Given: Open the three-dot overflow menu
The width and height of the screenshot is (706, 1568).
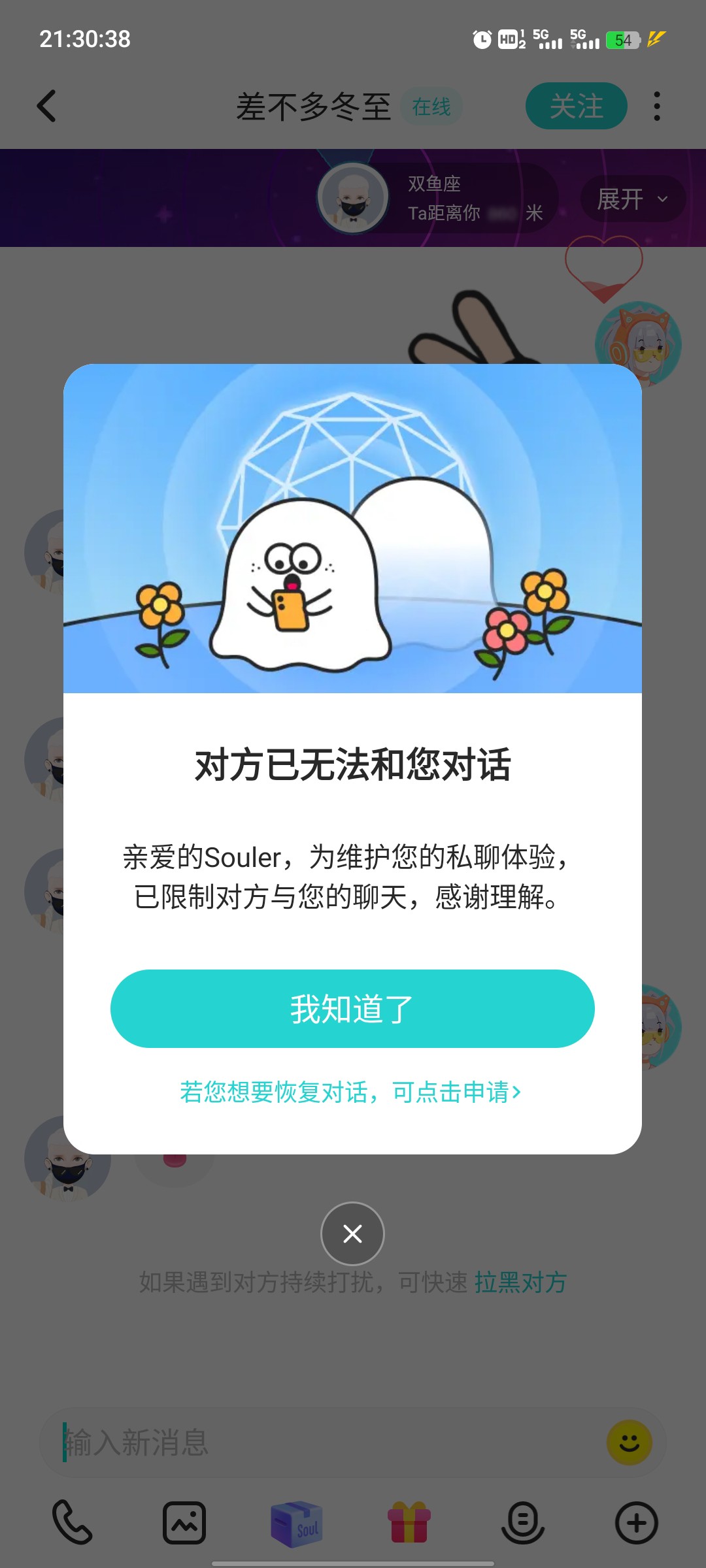Looking at the screenshot, I should pos(657,106).
